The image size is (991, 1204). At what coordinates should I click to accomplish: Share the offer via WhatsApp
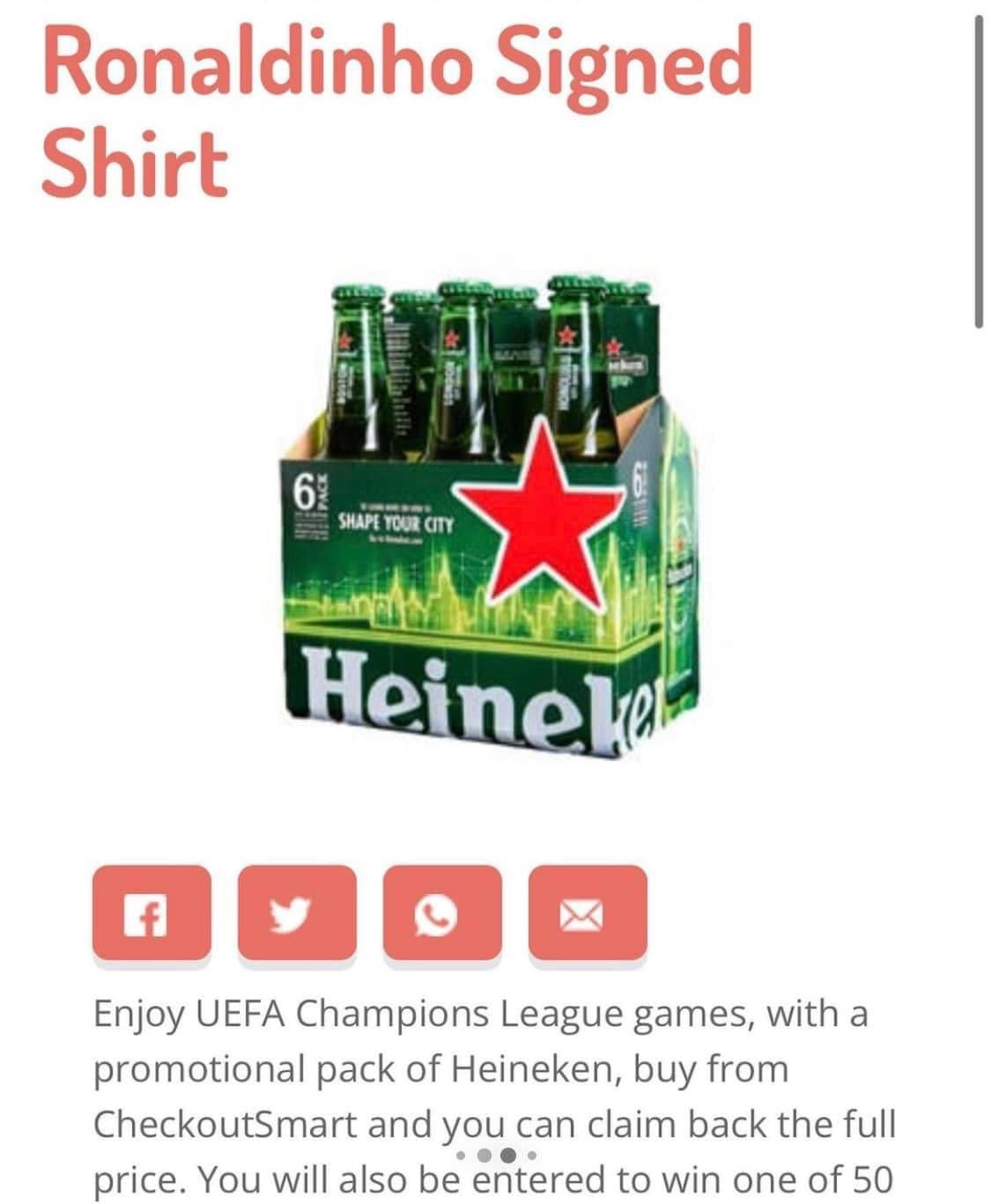pyautogui.click(x=442, y=913)
